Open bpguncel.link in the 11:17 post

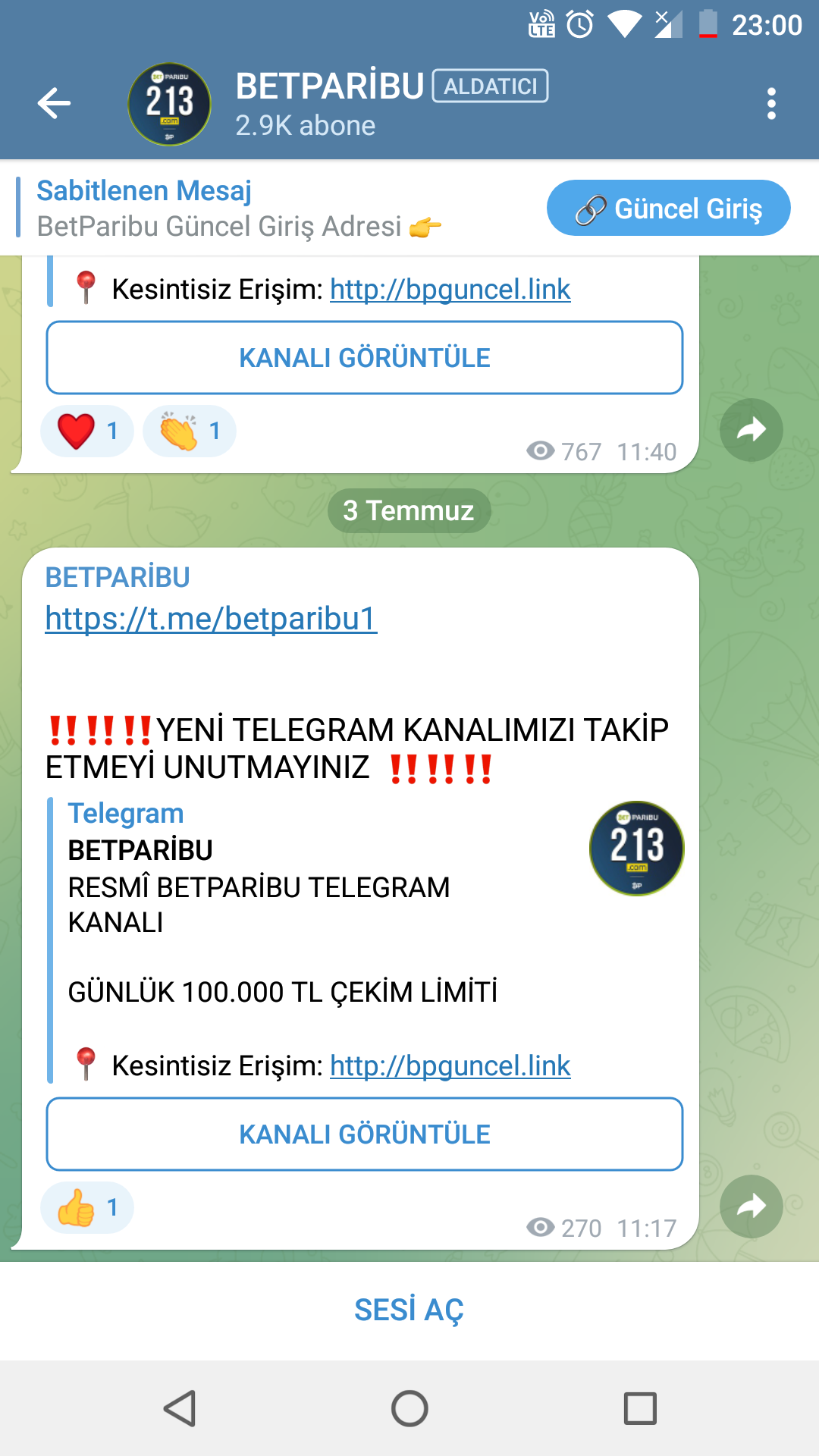coord(450,1065)
